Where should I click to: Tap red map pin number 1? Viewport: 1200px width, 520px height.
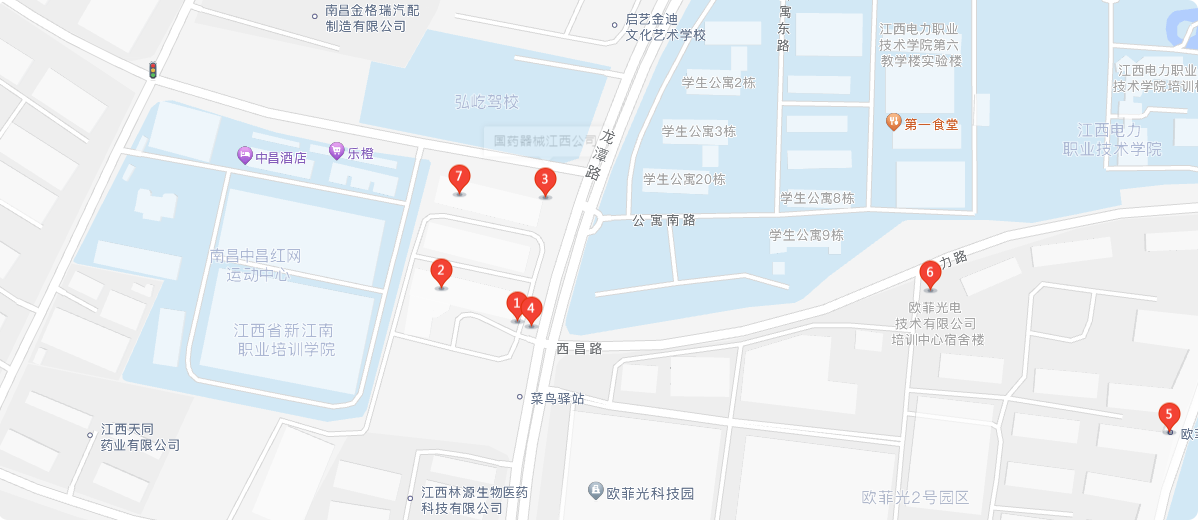coord(517,303)
